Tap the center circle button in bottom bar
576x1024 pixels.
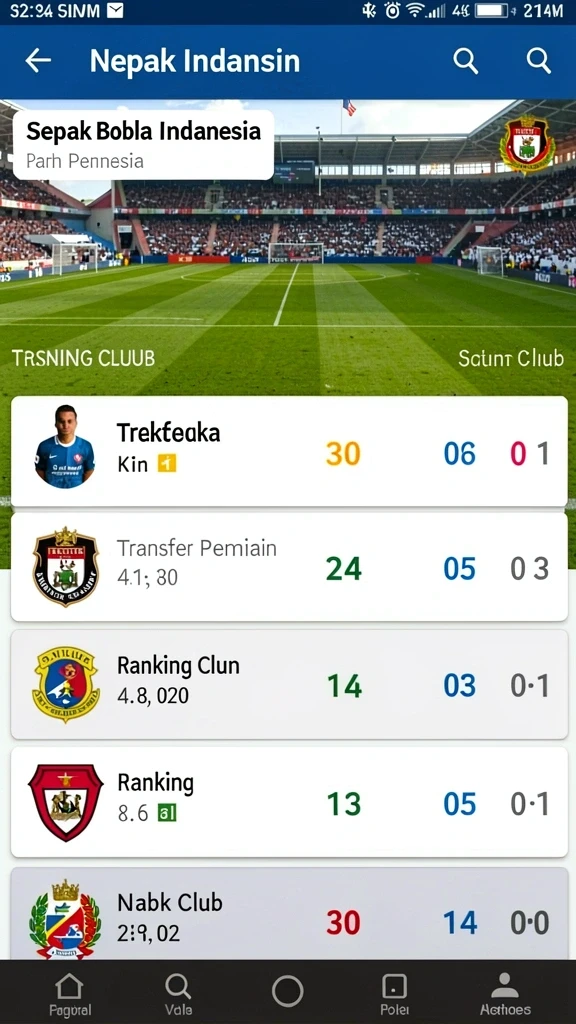(288, 991)
